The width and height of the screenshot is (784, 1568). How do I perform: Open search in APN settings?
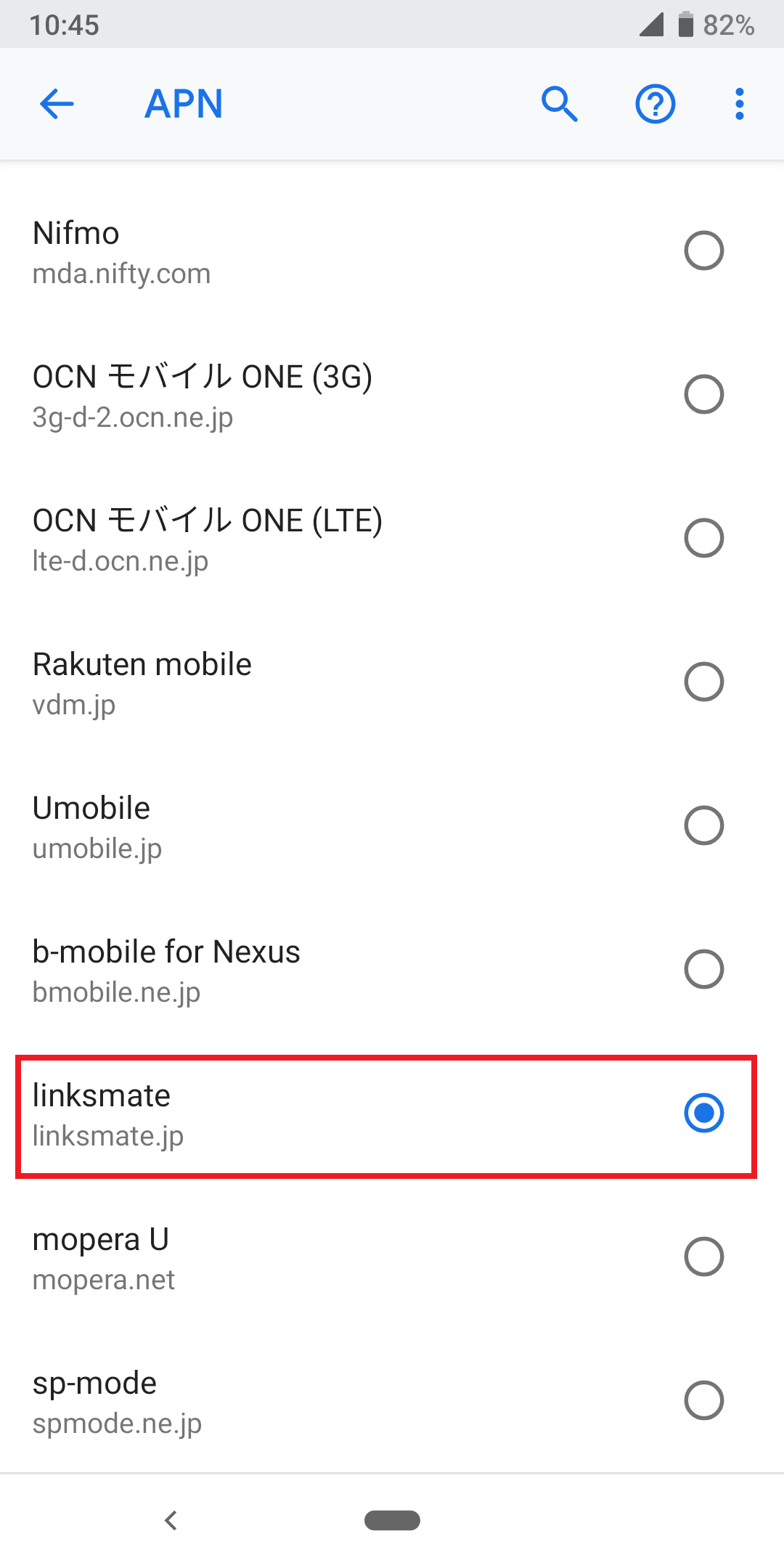[559, 104]
